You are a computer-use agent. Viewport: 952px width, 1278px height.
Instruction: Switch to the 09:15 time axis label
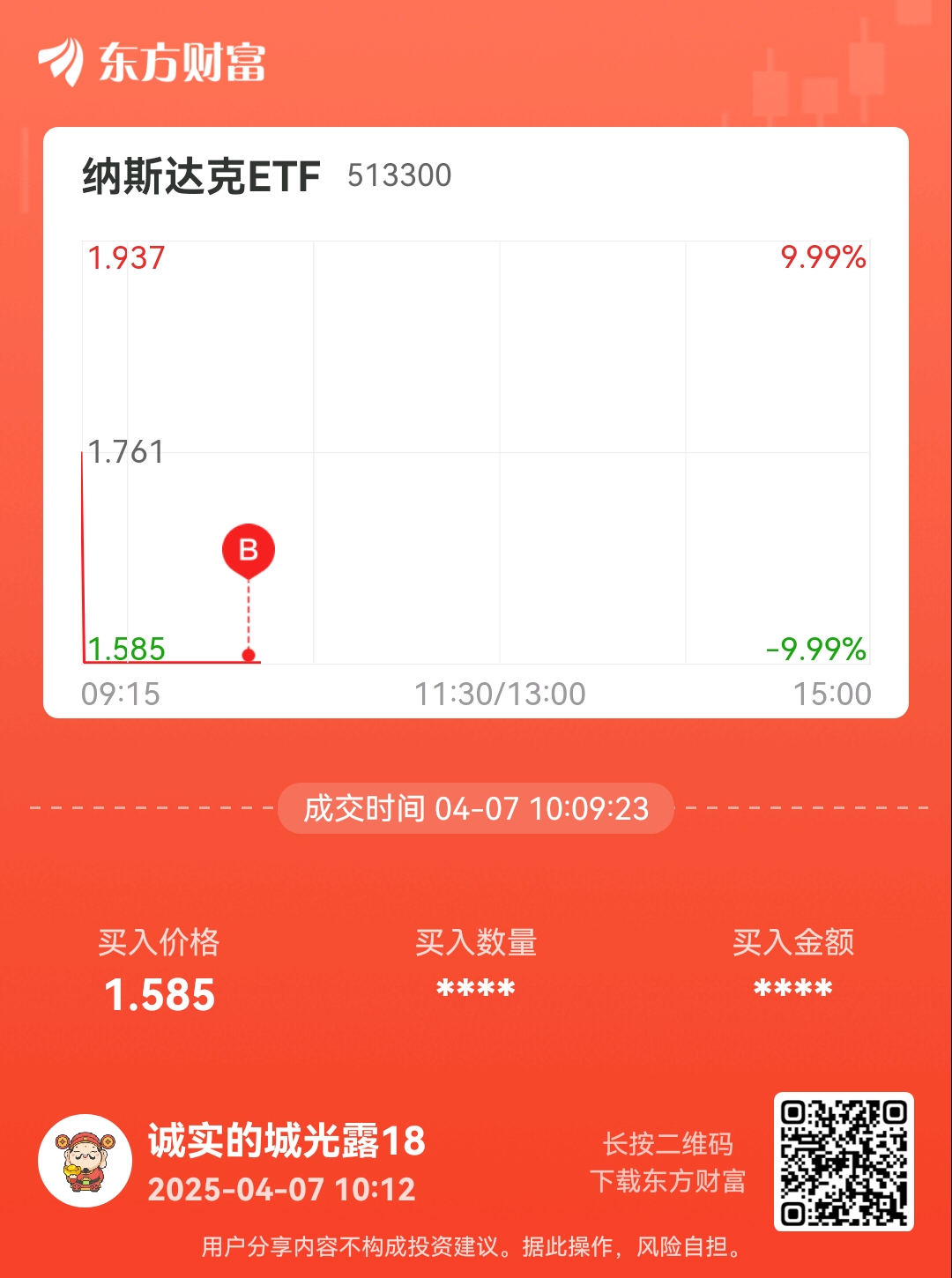(x=119, y=694)
